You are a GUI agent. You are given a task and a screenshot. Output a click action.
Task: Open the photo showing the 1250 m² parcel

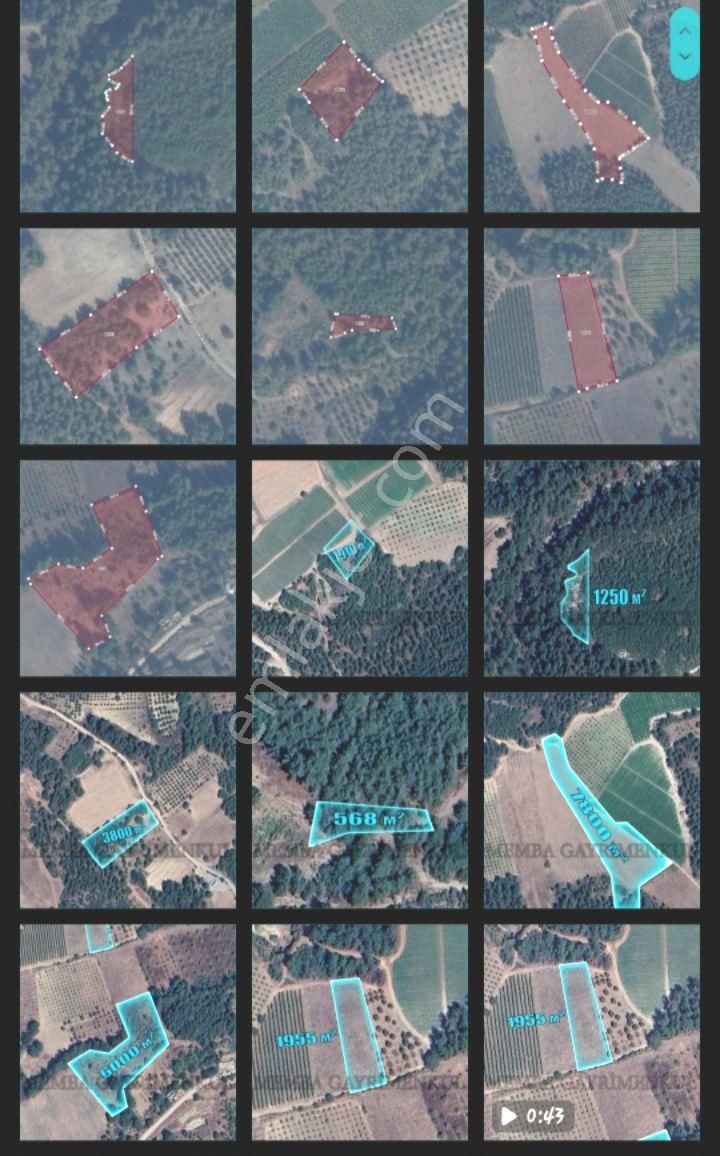coord(592,568)
